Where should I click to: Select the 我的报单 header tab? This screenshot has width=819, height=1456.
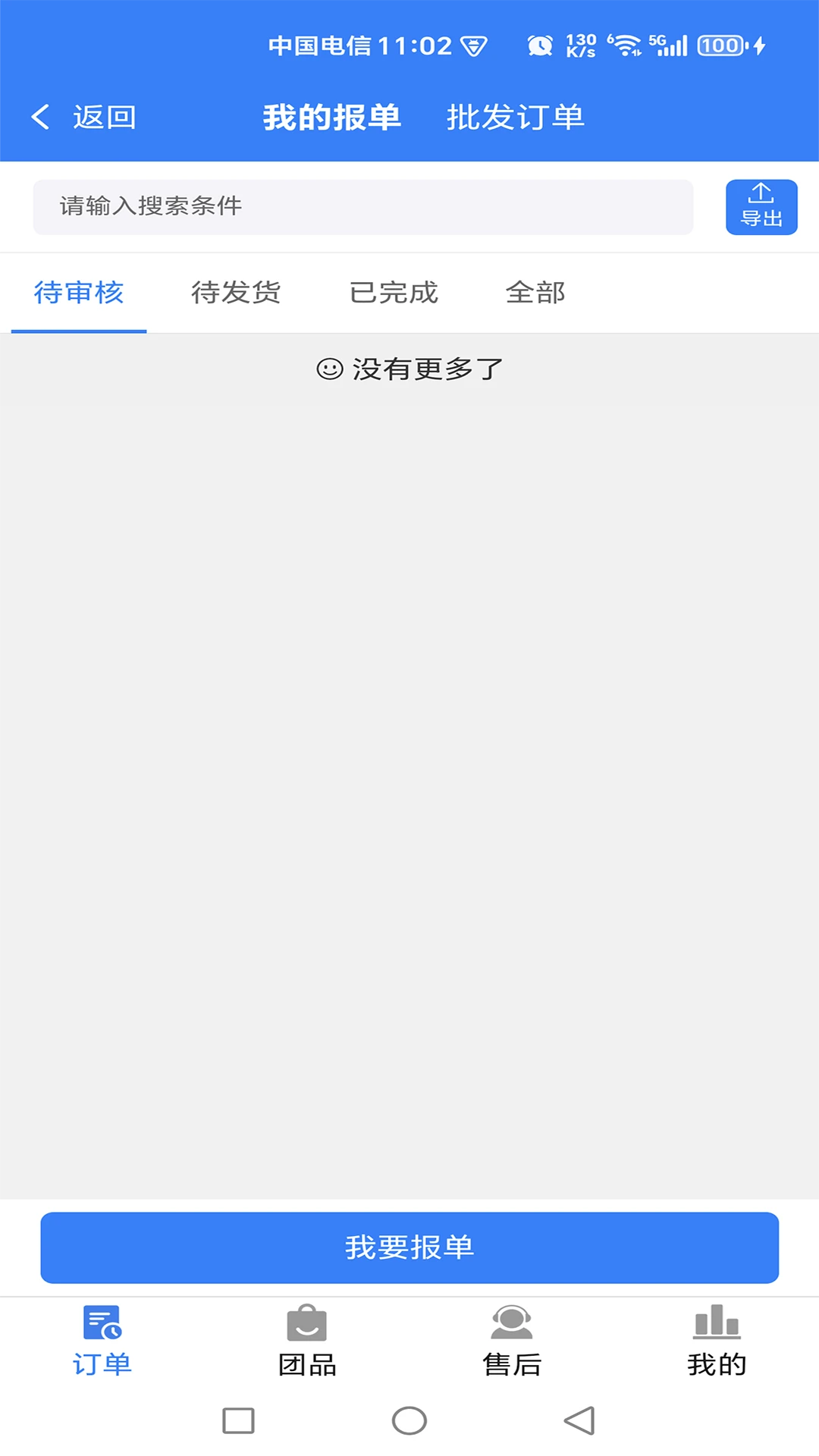(331, 118)
